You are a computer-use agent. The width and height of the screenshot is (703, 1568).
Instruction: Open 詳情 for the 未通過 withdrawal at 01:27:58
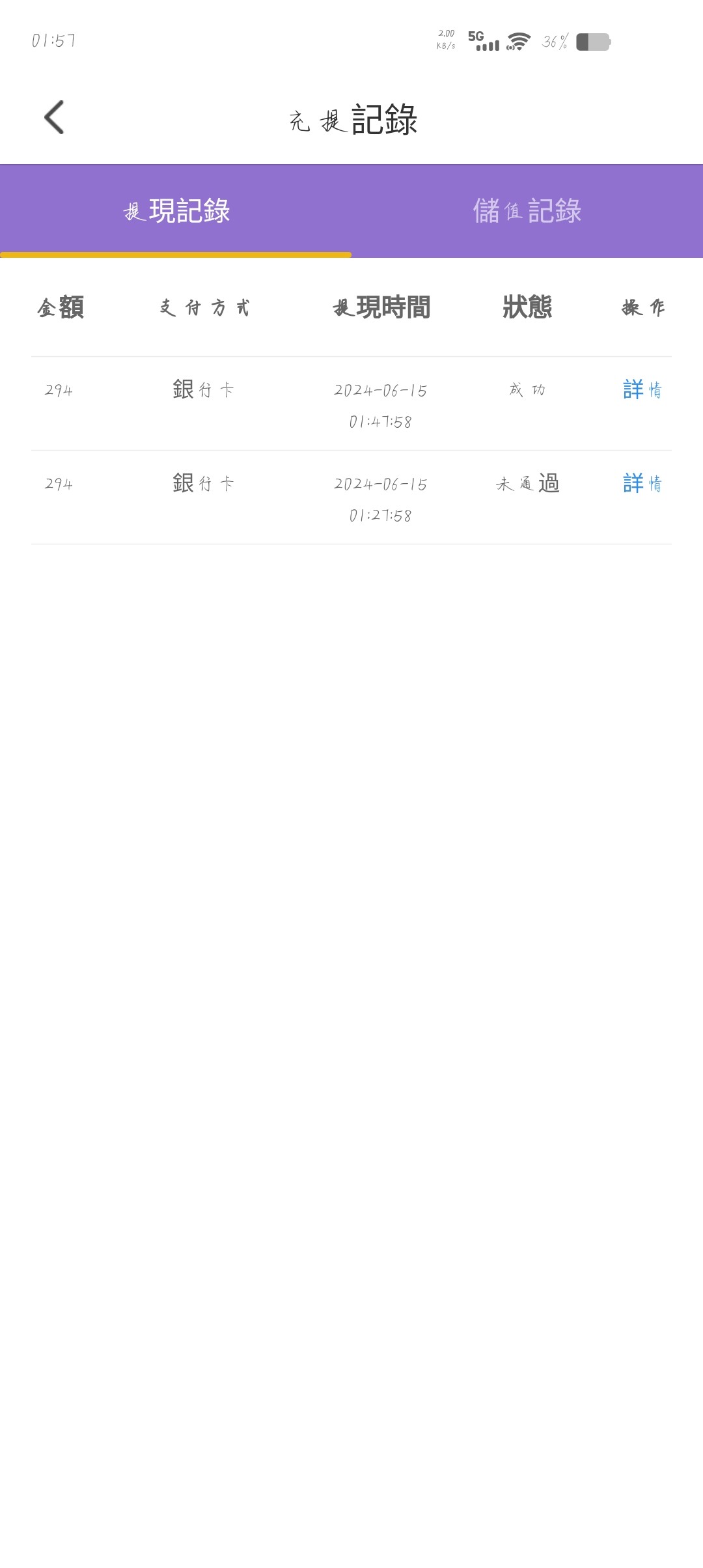tap(642, 484)
